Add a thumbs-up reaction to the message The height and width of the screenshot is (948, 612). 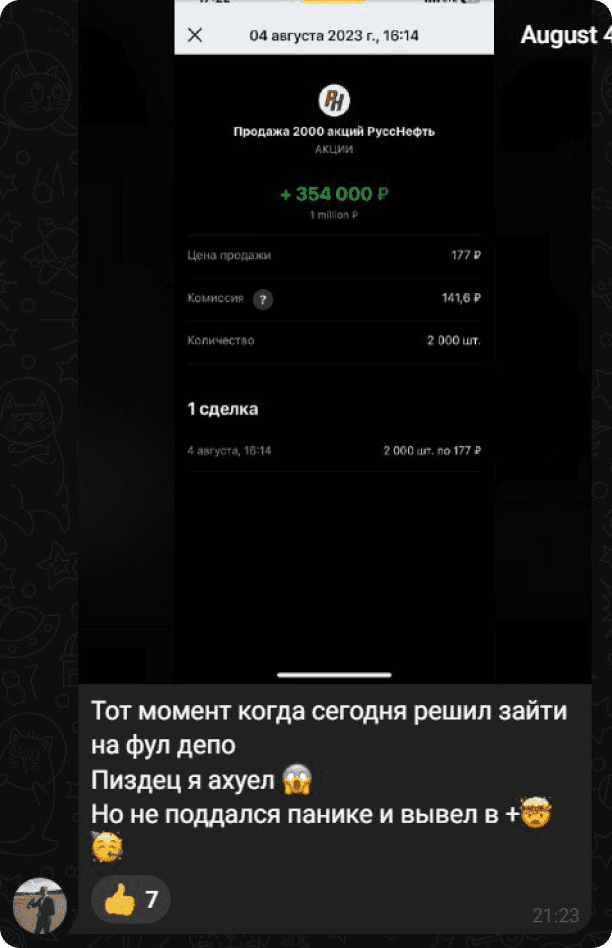tap(131, 900)
